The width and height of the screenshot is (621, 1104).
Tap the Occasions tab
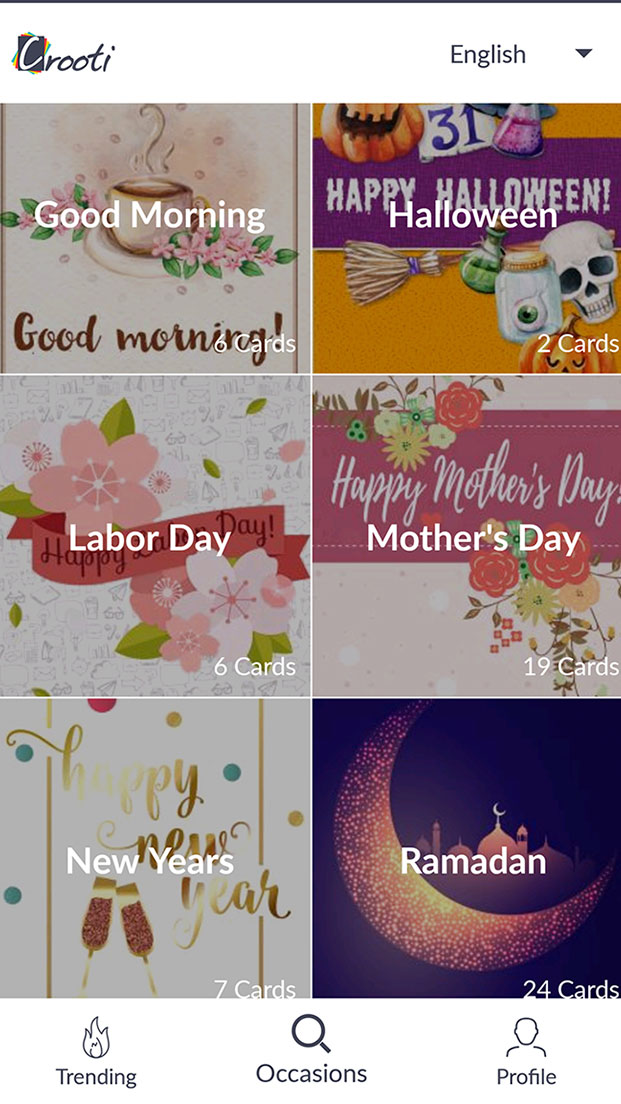click(x=311, y=1051)
